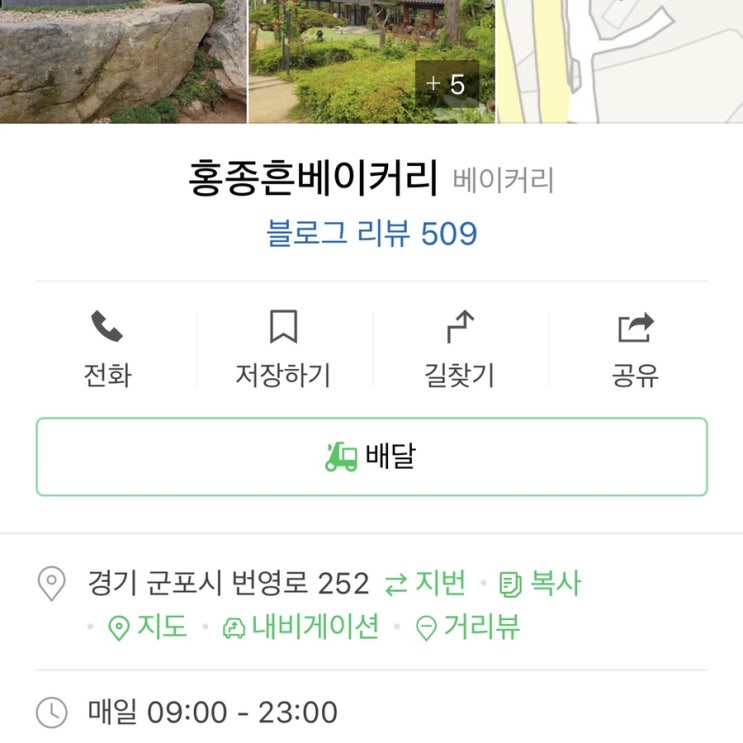Share this place with 공유
This screenshot has height=743, width=743.
pyautogui.click(x=635, y=348)
